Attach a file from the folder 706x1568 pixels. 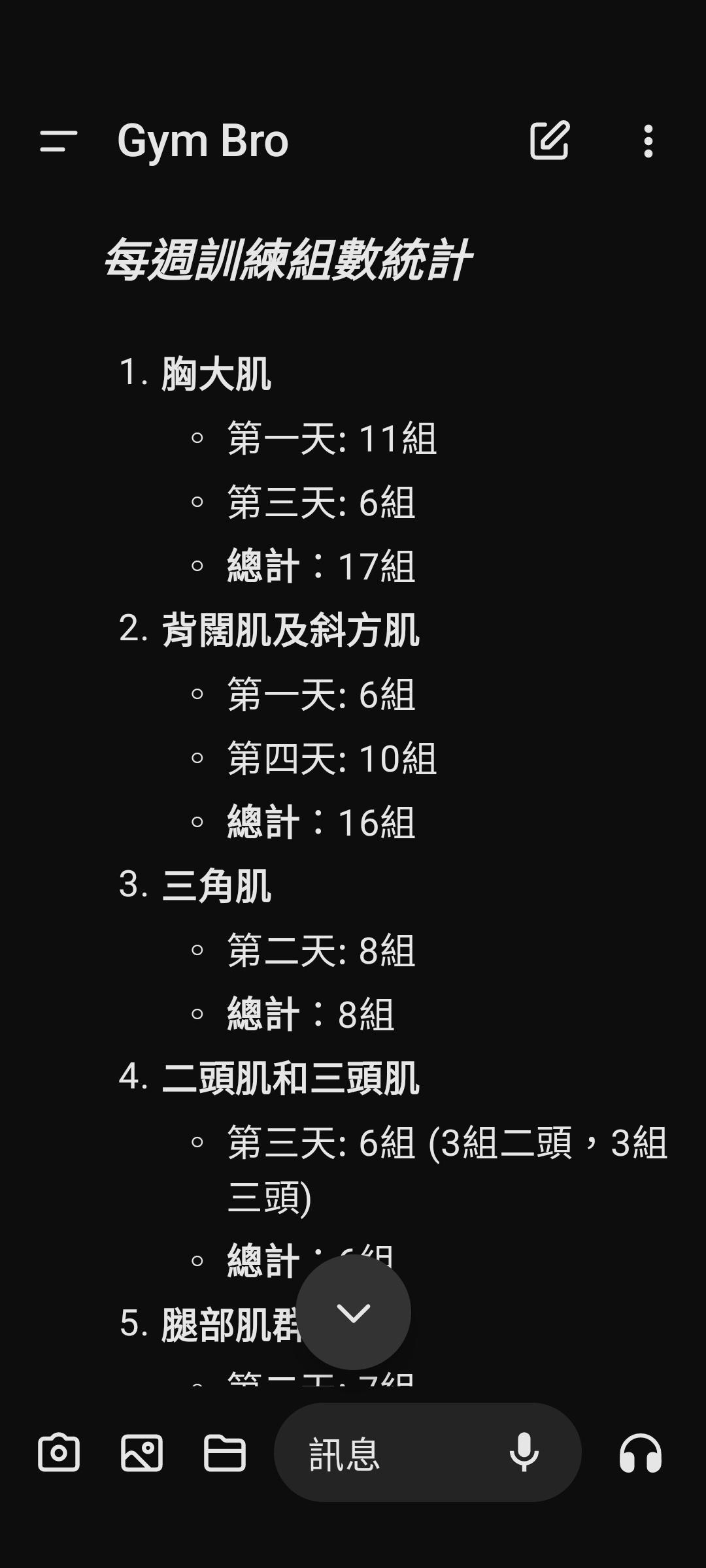tap(224, 1453)
